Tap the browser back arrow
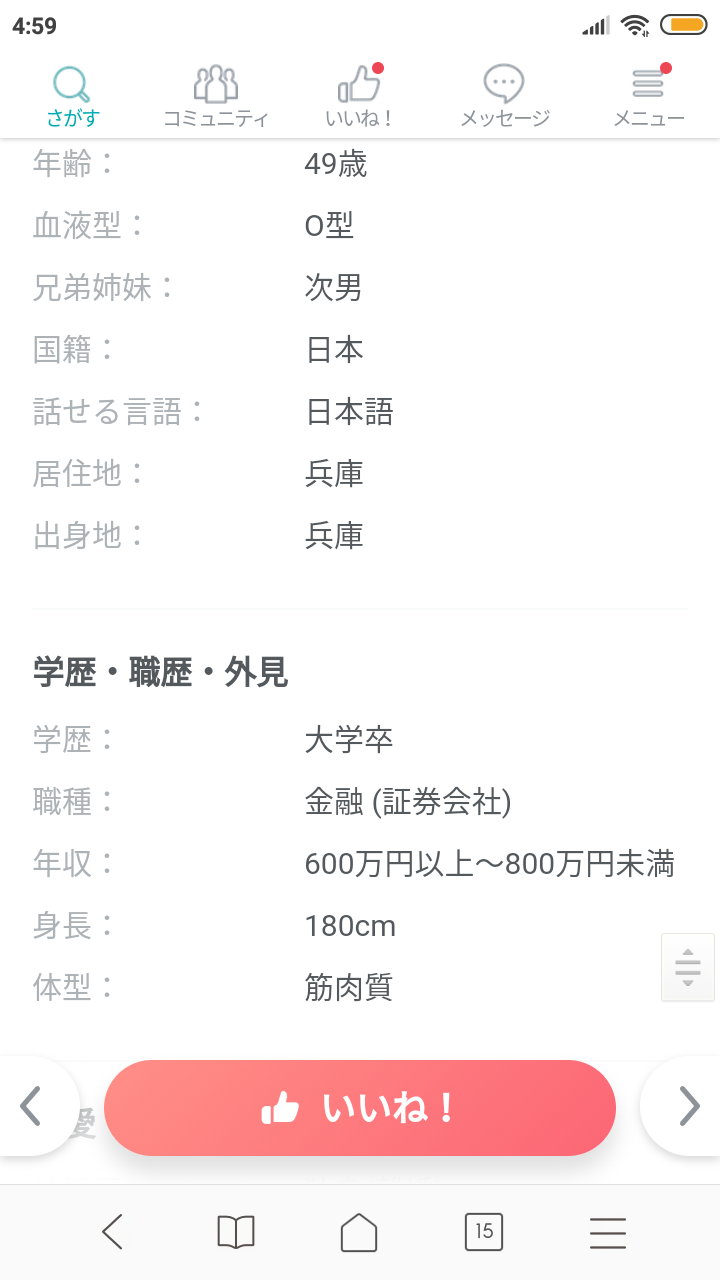 (x=113, y=1232)
